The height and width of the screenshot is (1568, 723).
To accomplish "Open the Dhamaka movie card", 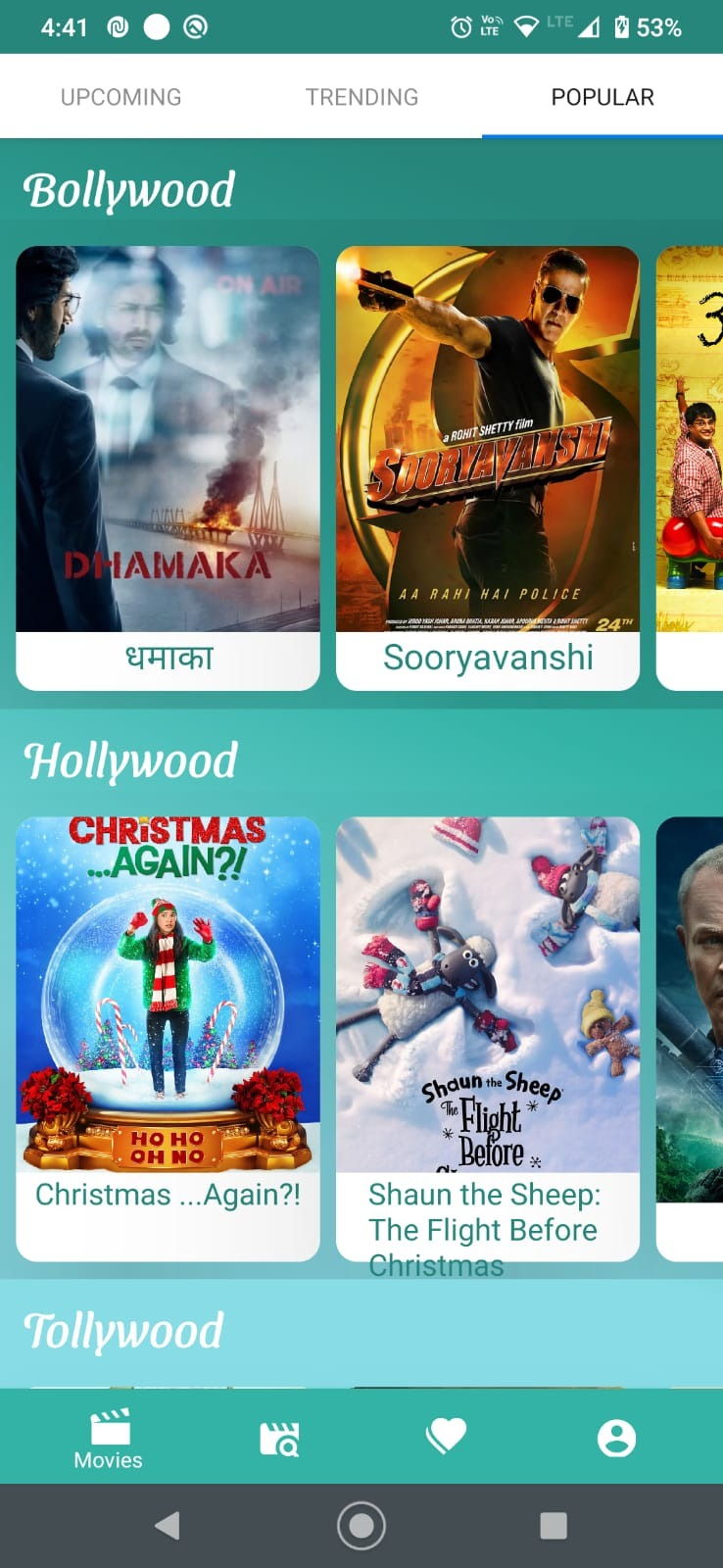I will (168, 468).
